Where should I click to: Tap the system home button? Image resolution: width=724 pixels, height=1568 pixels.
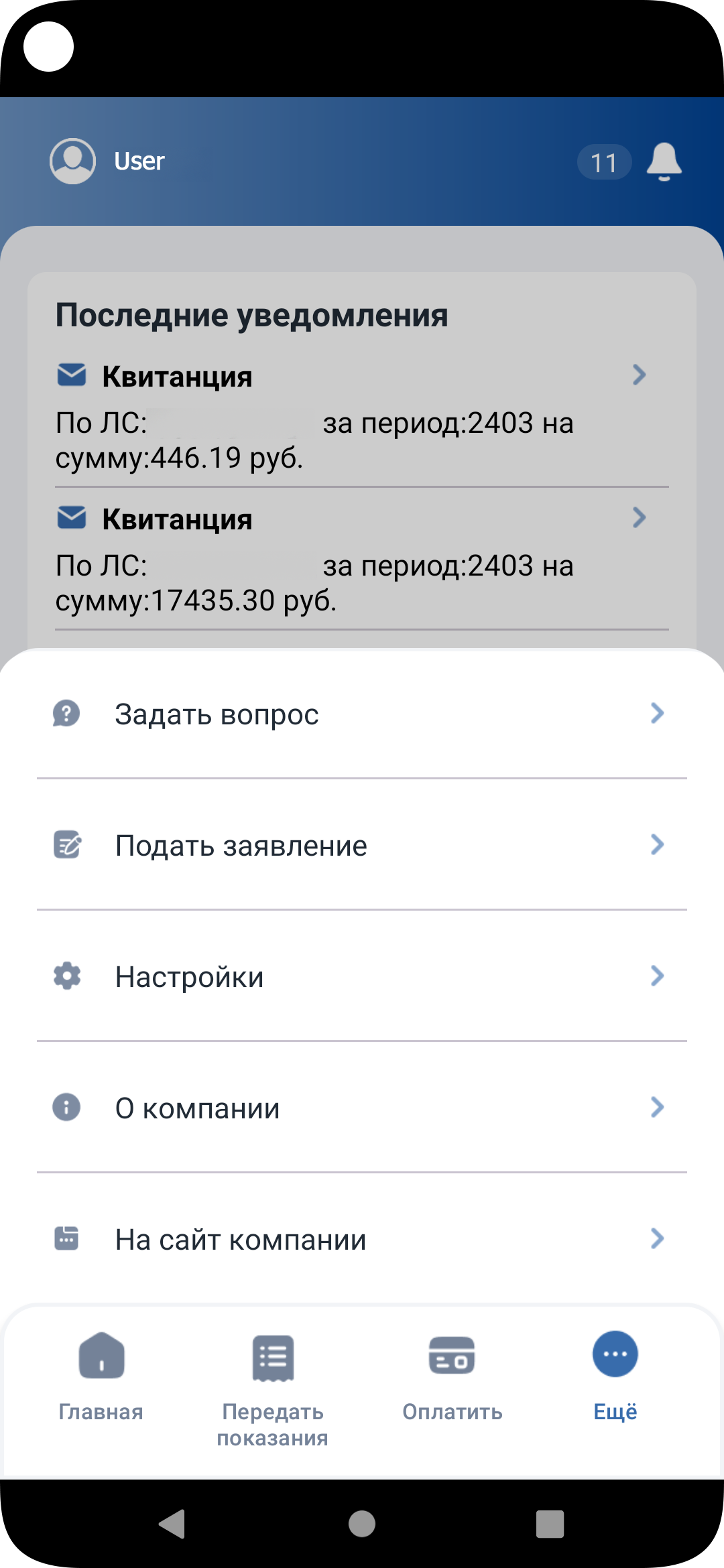(362, 1524)
